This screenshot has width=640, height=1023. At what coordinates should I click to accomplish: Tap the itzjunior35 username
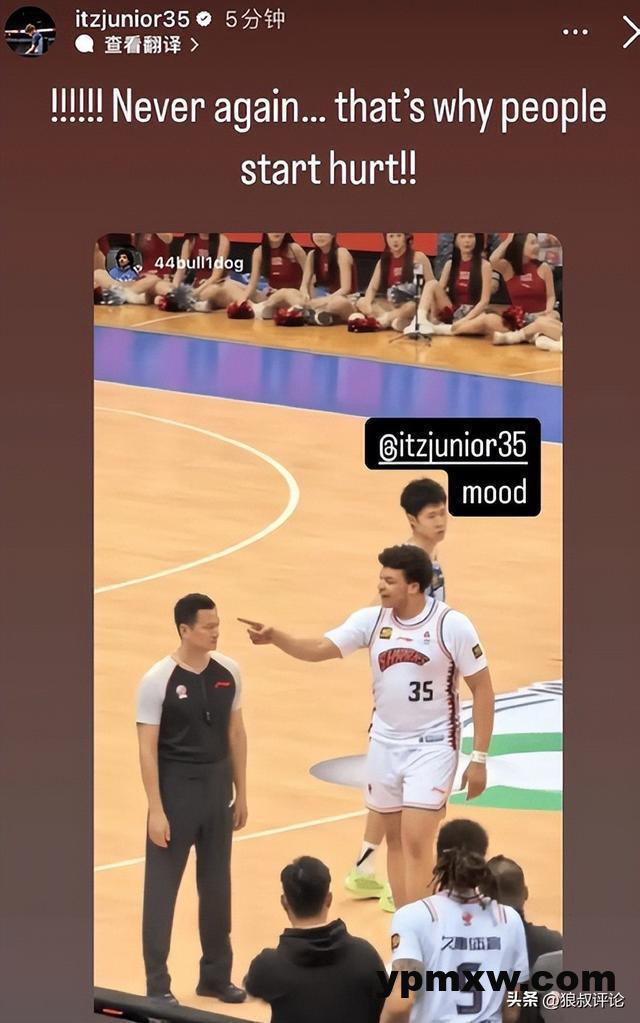click(132, 19)
